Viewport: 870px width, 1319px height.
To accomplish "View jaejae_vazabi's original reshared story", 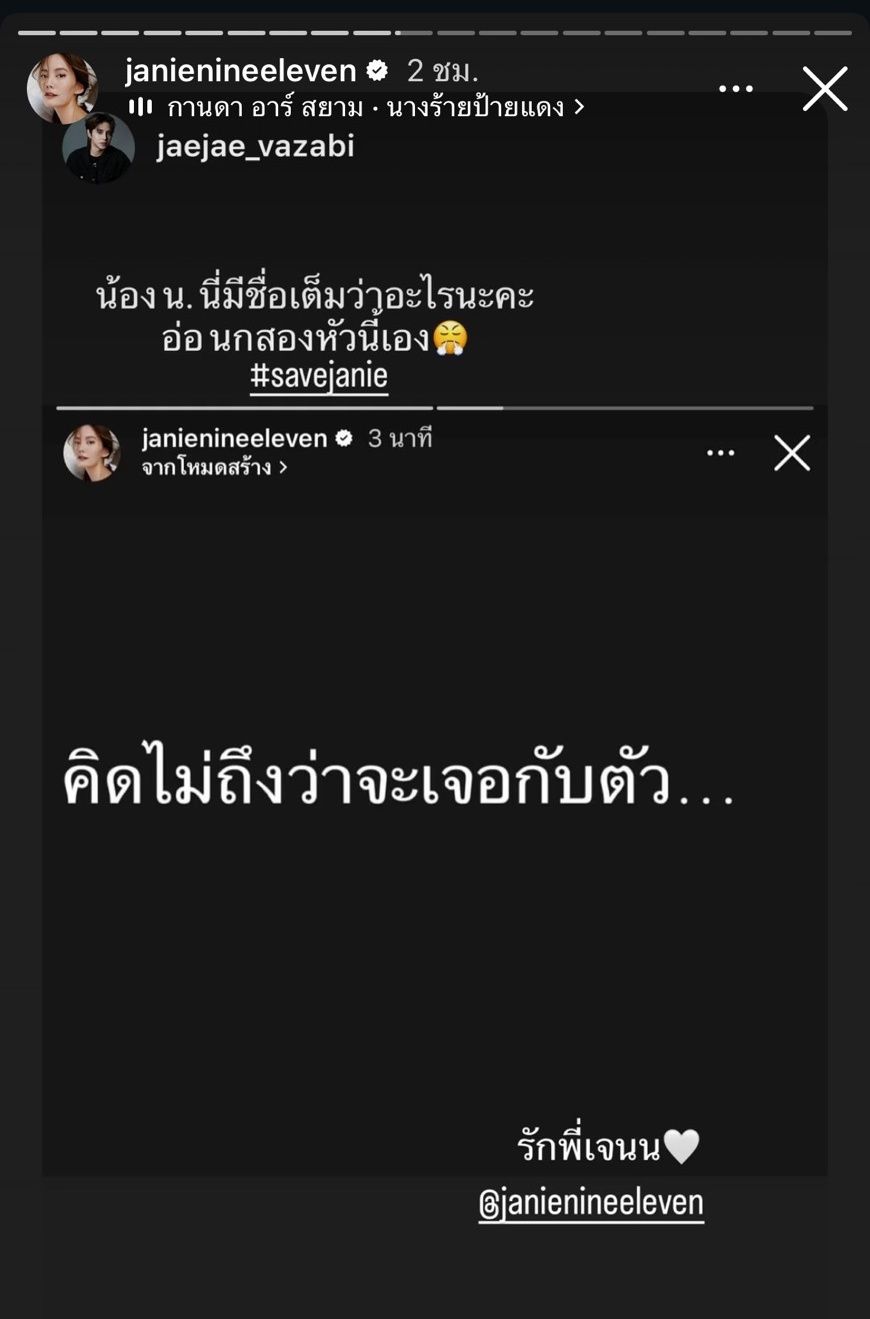I will pos(255,147).
